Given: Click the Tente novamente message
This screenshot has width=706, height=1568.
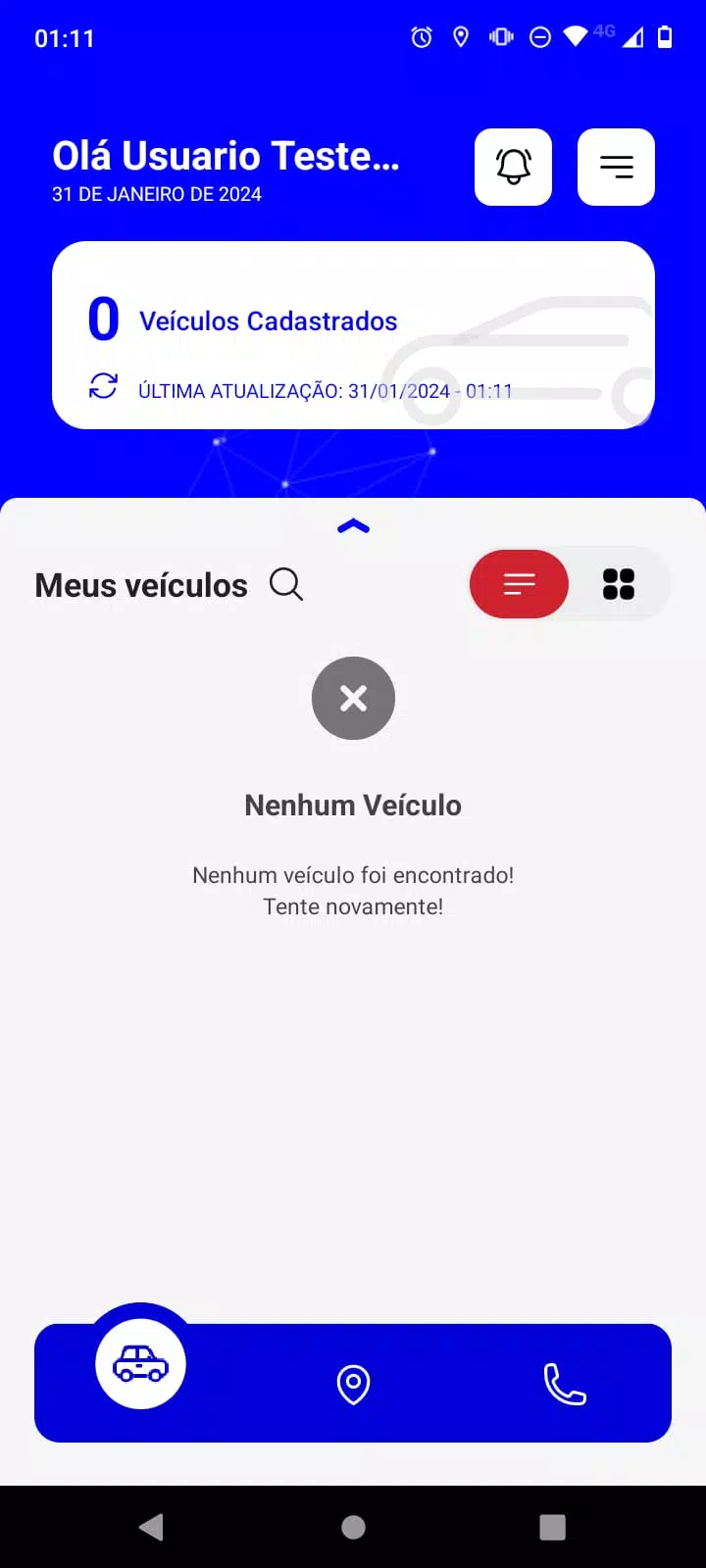Looking at the screenshot, I should [353, 906].
